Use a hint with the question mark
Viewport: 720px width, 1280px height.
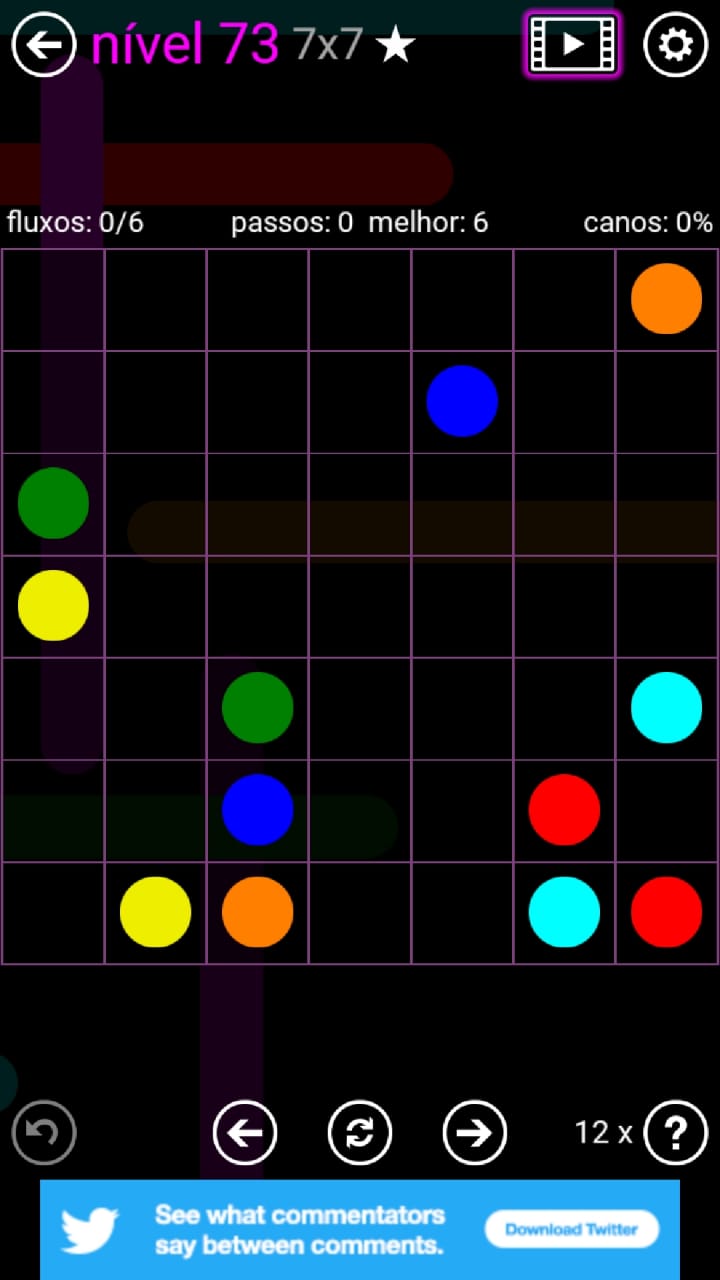[x=676, y=1132]
